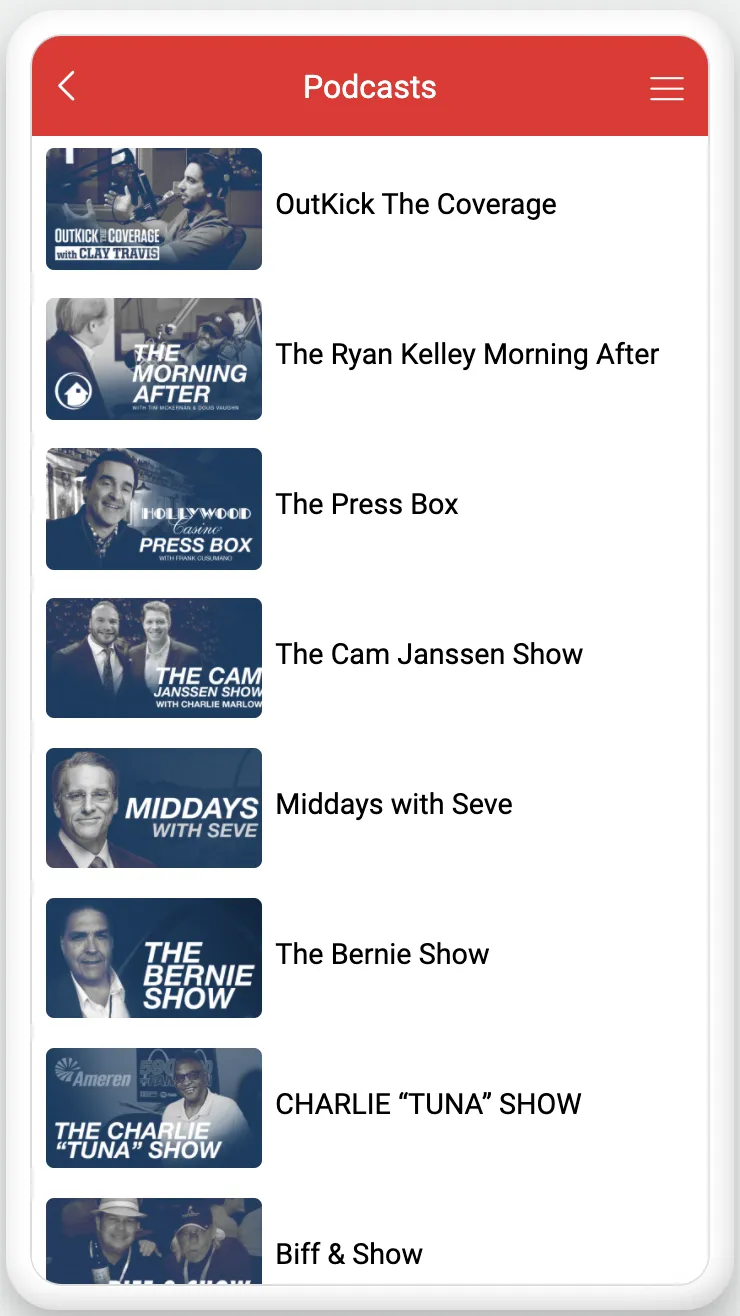Select The Press Box podcast
The width and height of the screenshot is (740, 1316).
click(x=370, y=509)
